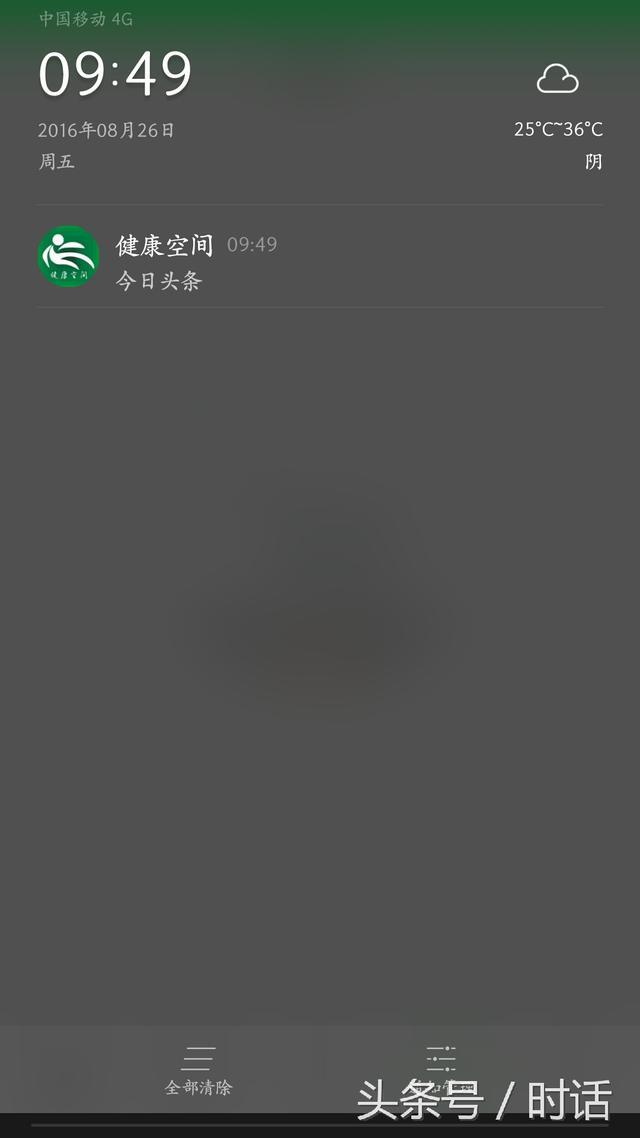Tap 全部清除 to clear all notifications
This screenshot has width=640, height=1138.
click(x=198, y=1068)
